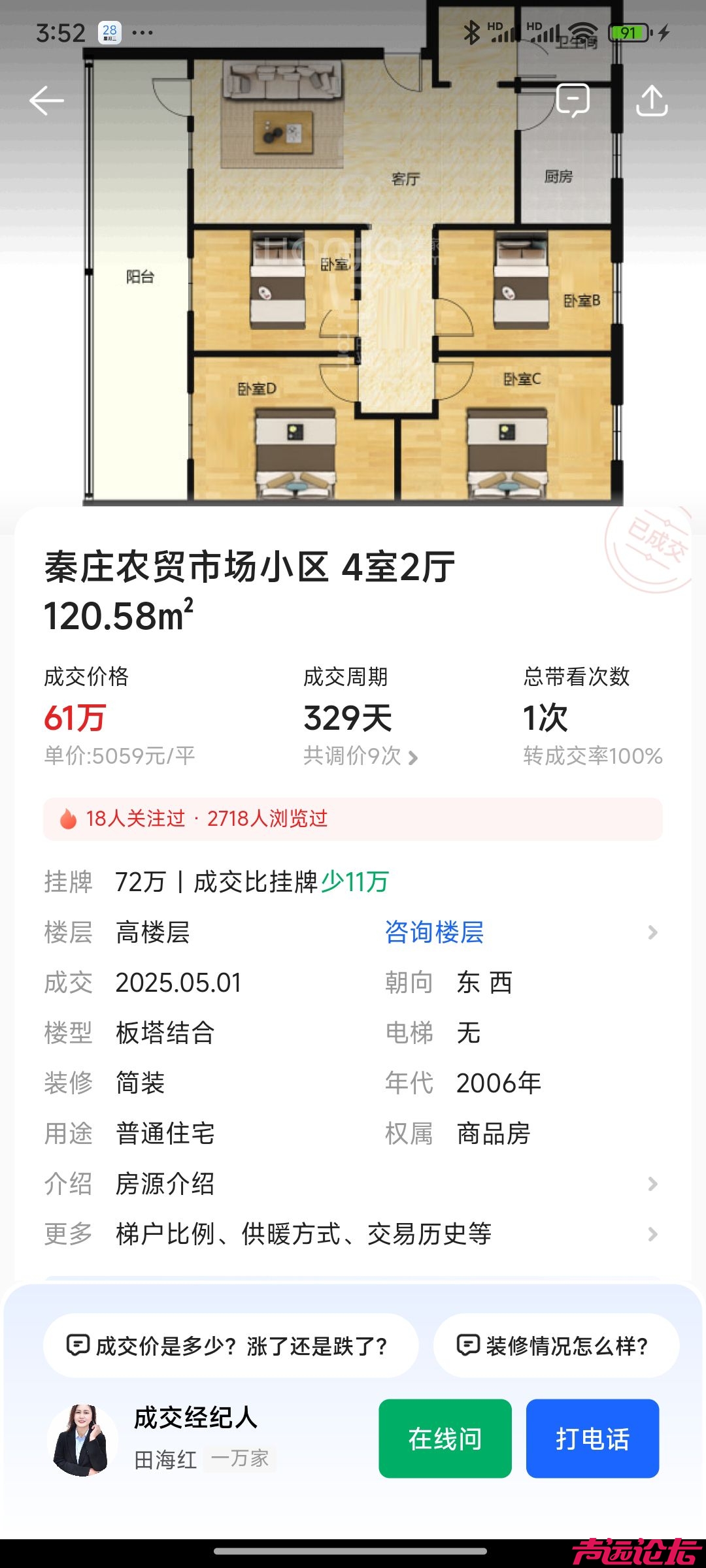Screen dimensions: 706x1568
Task: Tap 打电话 to call the agent
Action: point(592,1439)
